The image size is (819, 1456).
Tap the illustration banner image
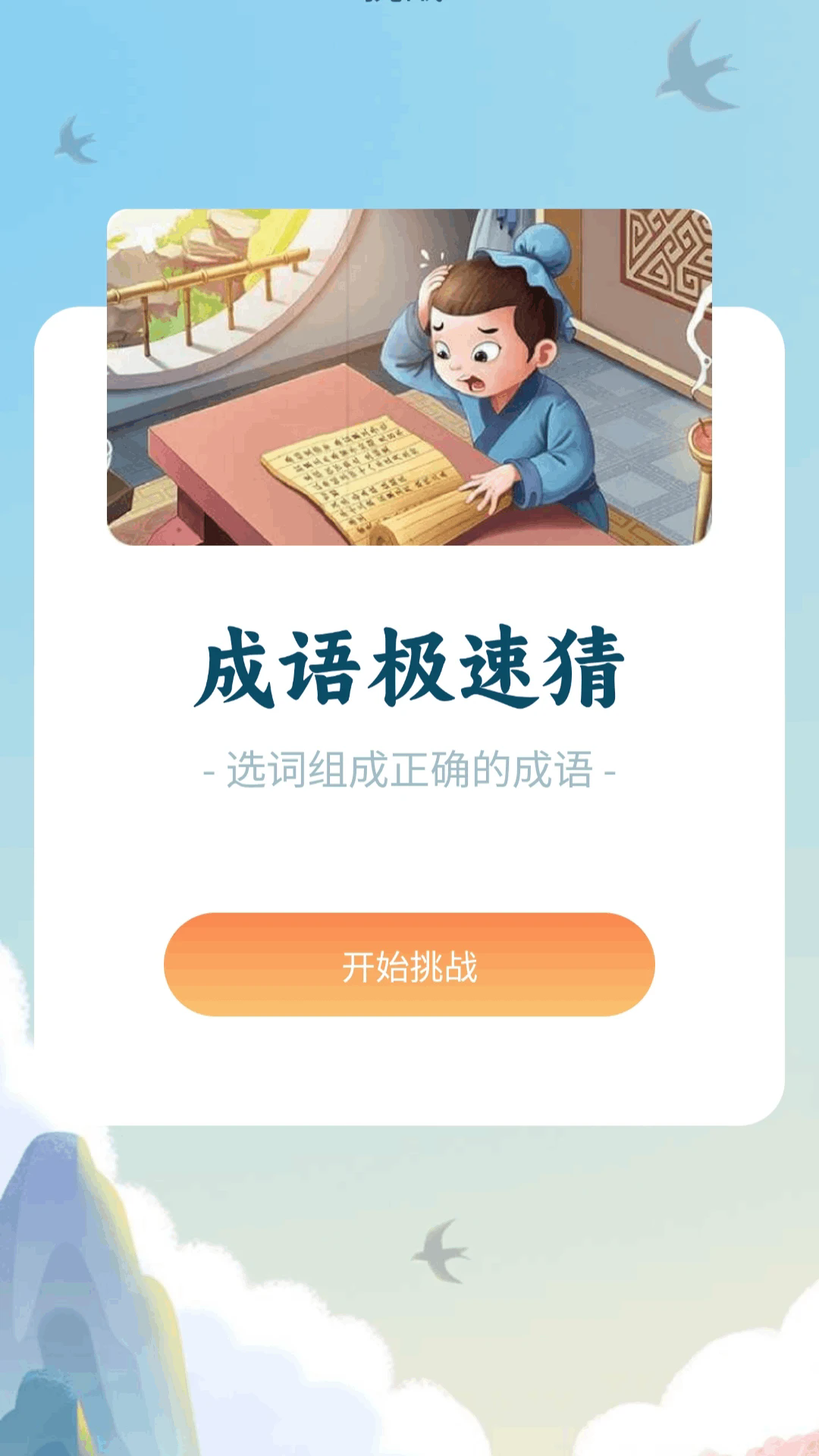pyautogui.click(x=409, y=375)
